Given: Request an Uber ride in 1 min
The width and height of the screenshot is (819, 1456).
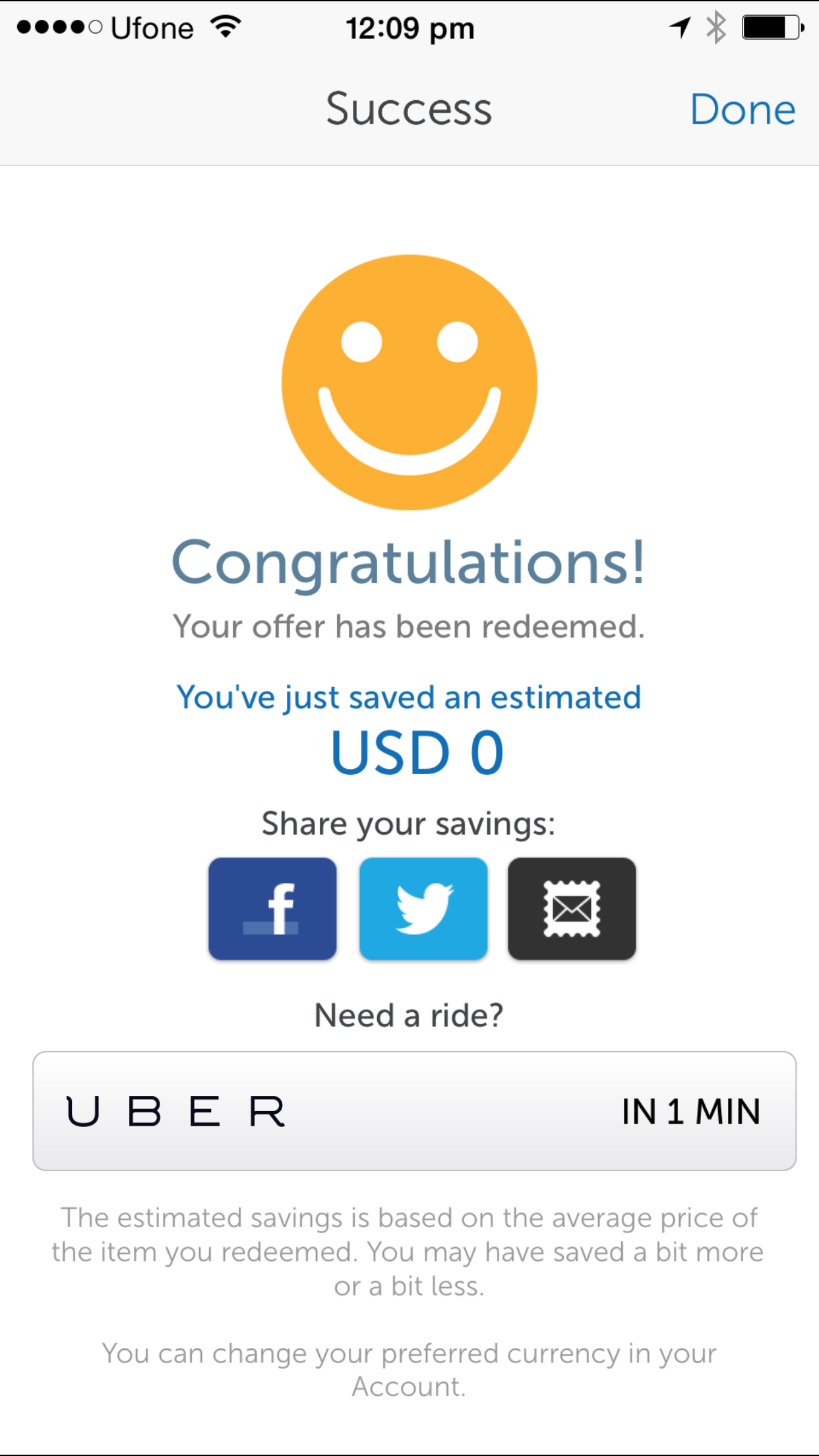Looking at the screenshot, I should point(414,1111).
